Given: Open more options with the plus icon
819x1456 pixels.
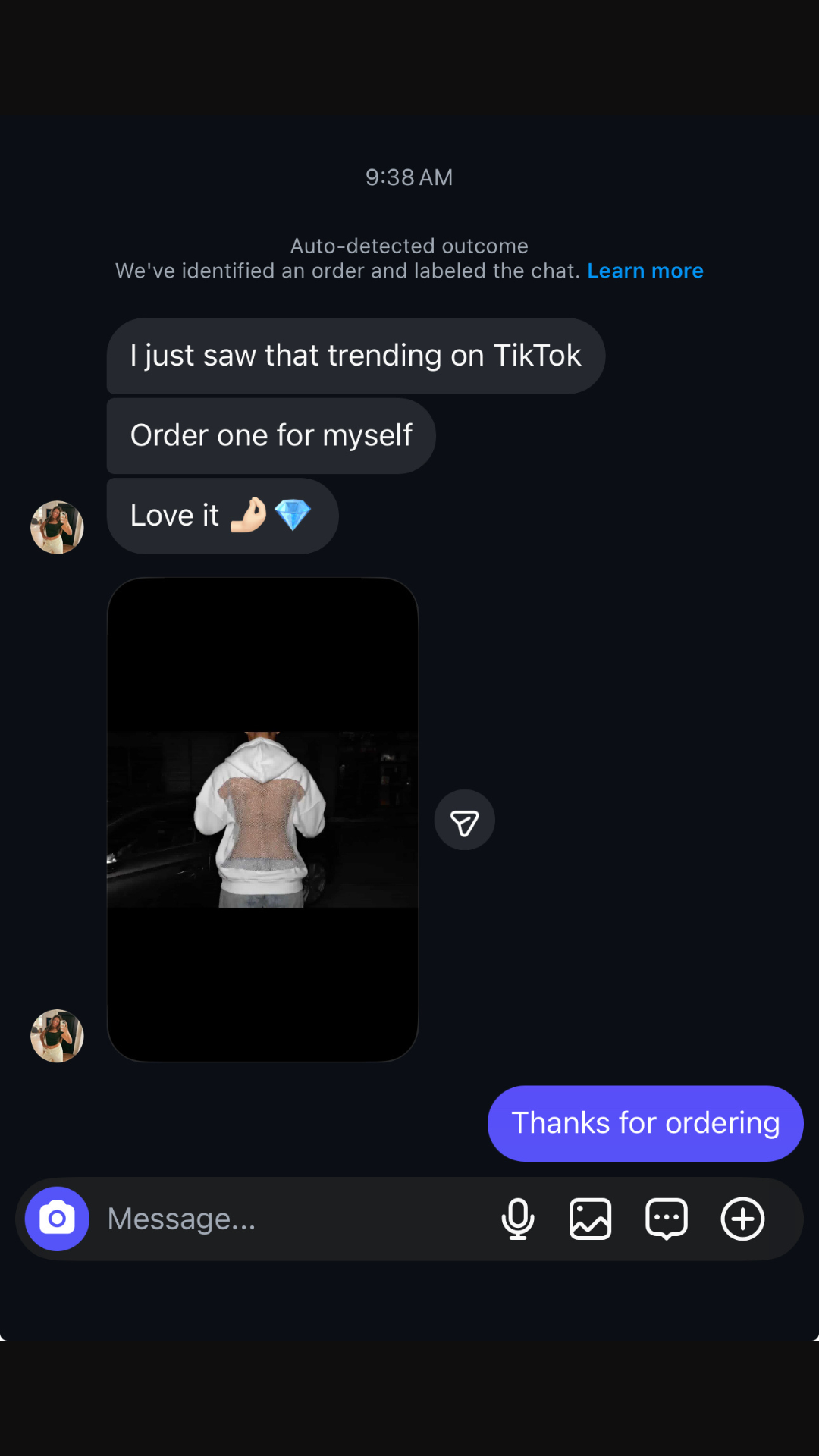Looking at the screenshot, I should [742, 1219].
